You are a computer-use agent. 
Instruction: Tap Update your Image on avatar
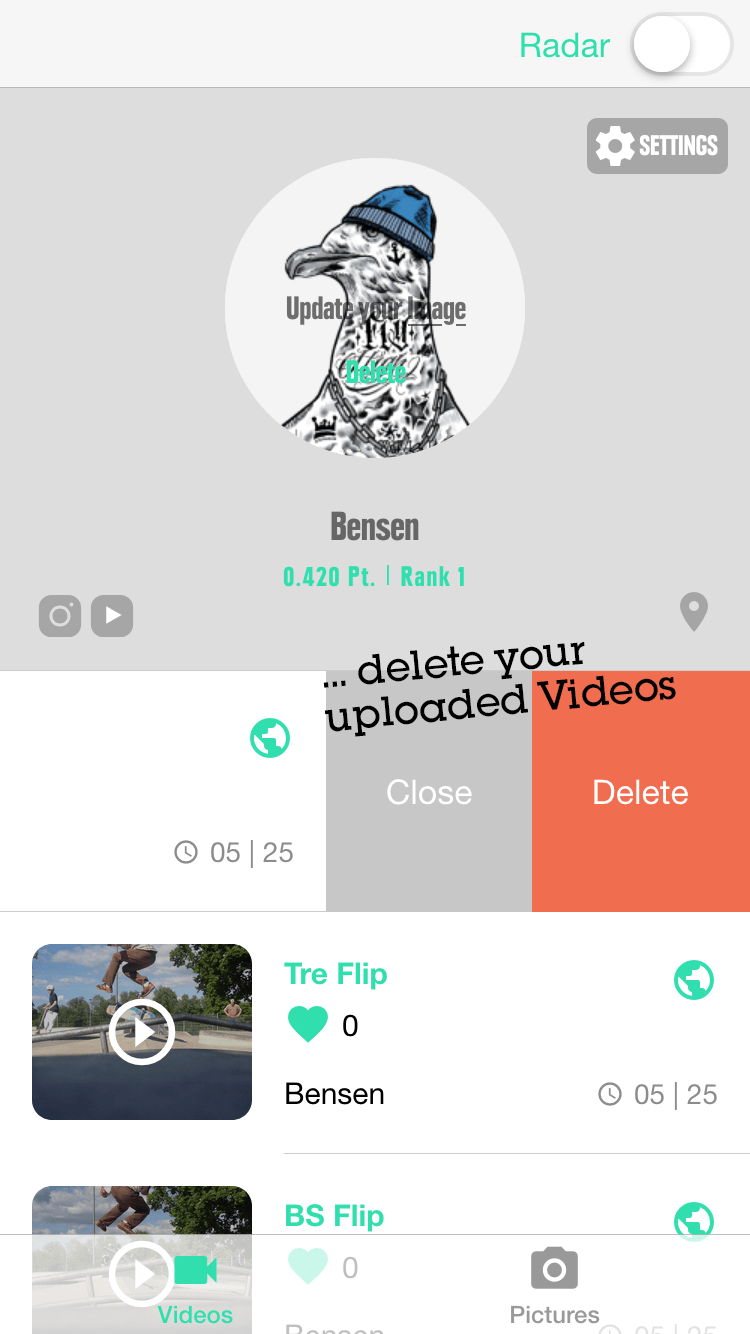(375, 309)
